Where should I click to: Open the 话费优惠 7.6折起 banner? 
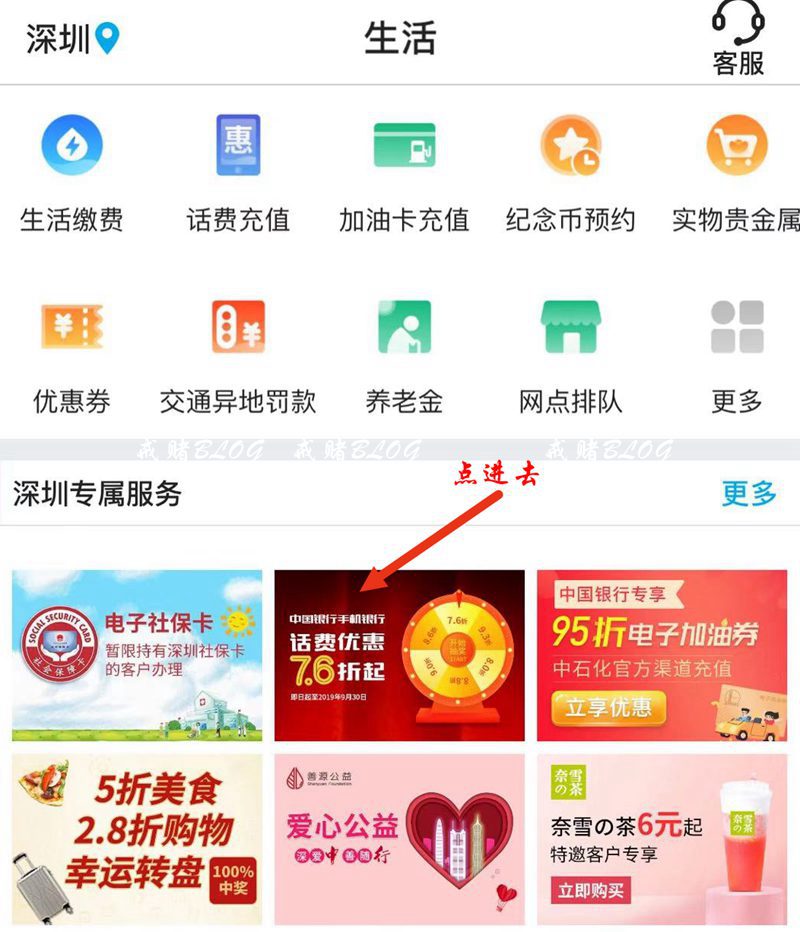pos(399,655)
